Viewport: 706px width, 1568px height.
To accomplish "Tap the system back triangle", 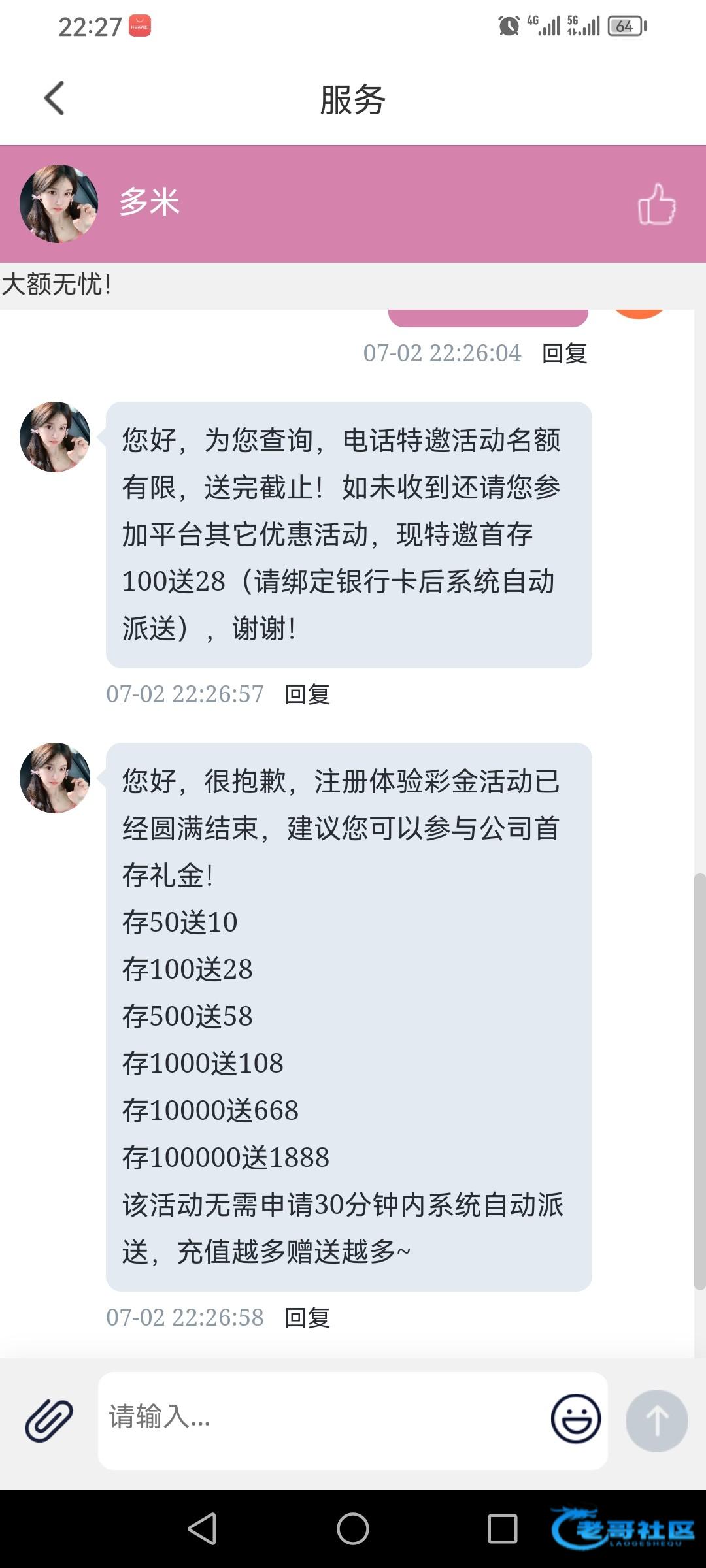I will [x=202, y=1529].
